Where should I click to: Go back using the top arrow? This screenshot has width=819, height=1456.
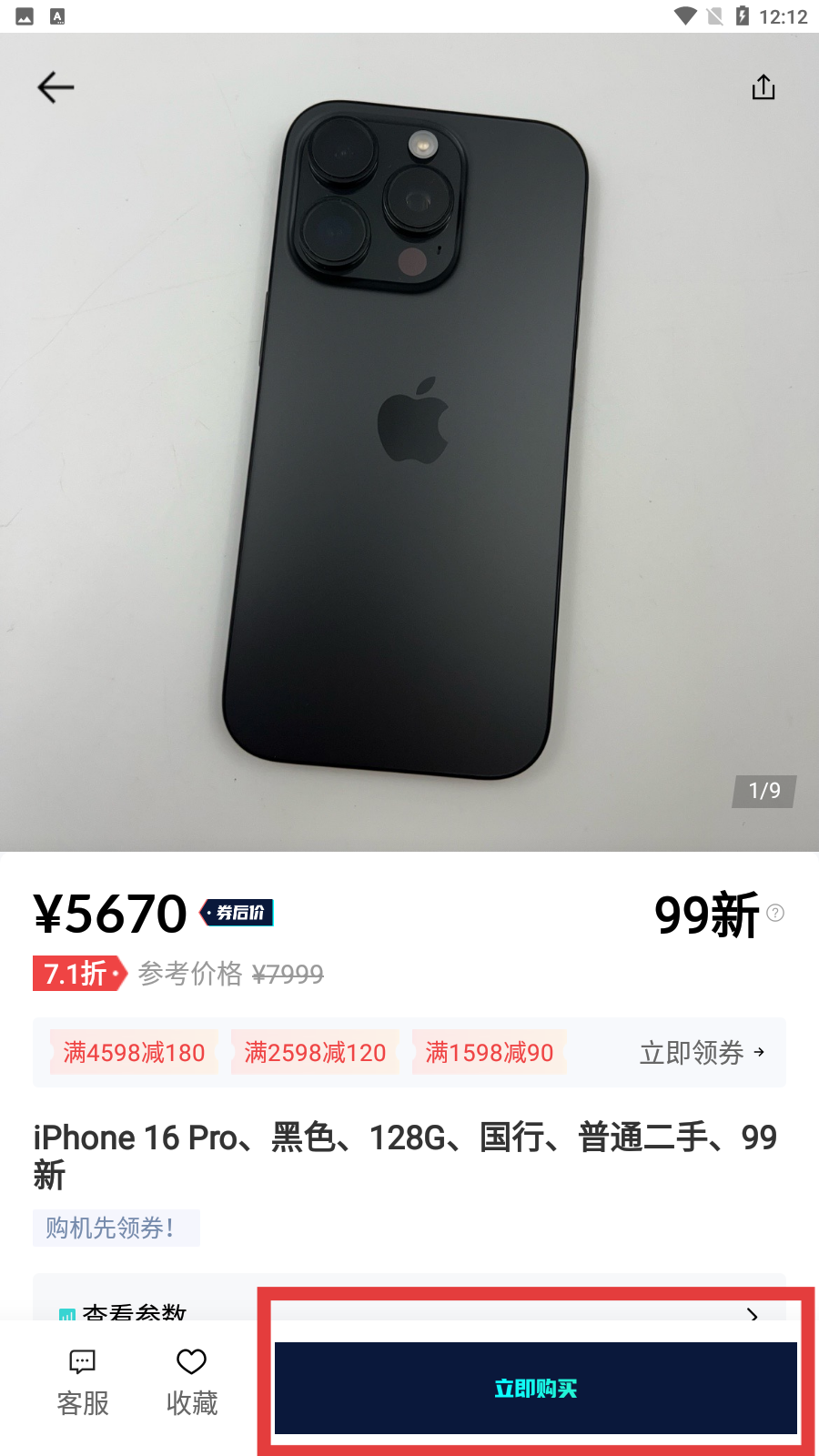[x=56, y=87]
